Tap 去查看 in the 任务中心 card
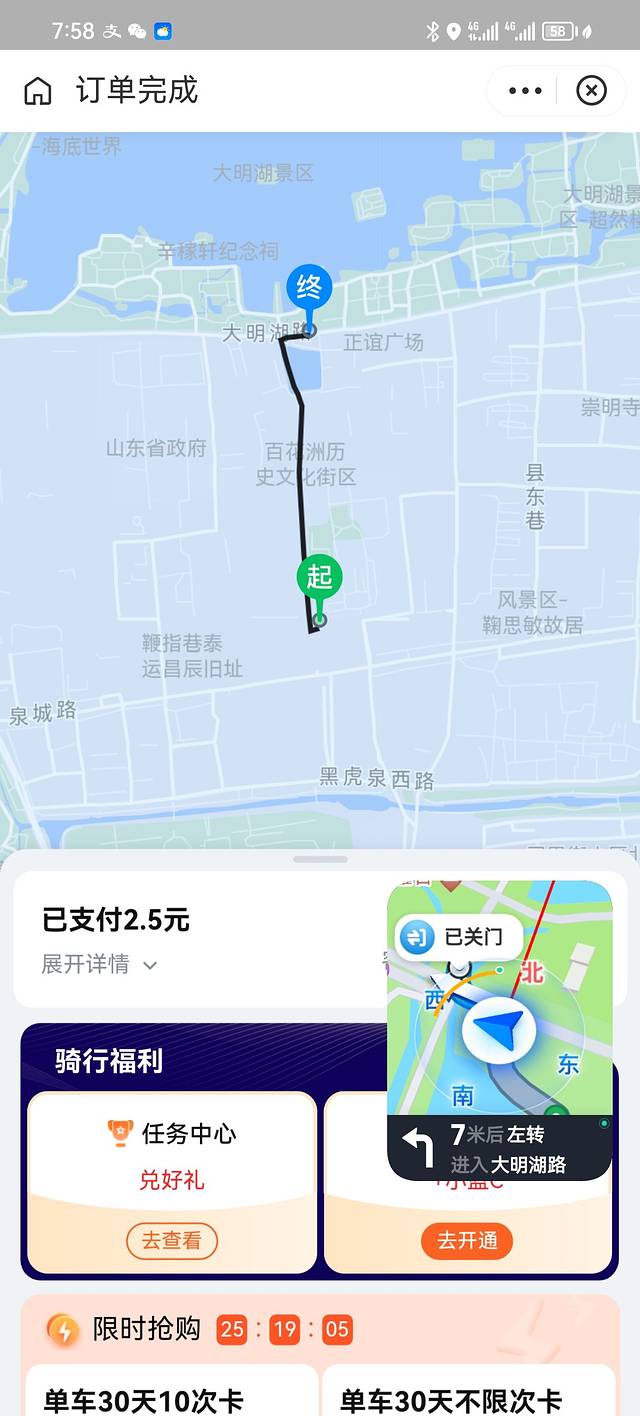 pyautogui.click(x=171, y=1241)
